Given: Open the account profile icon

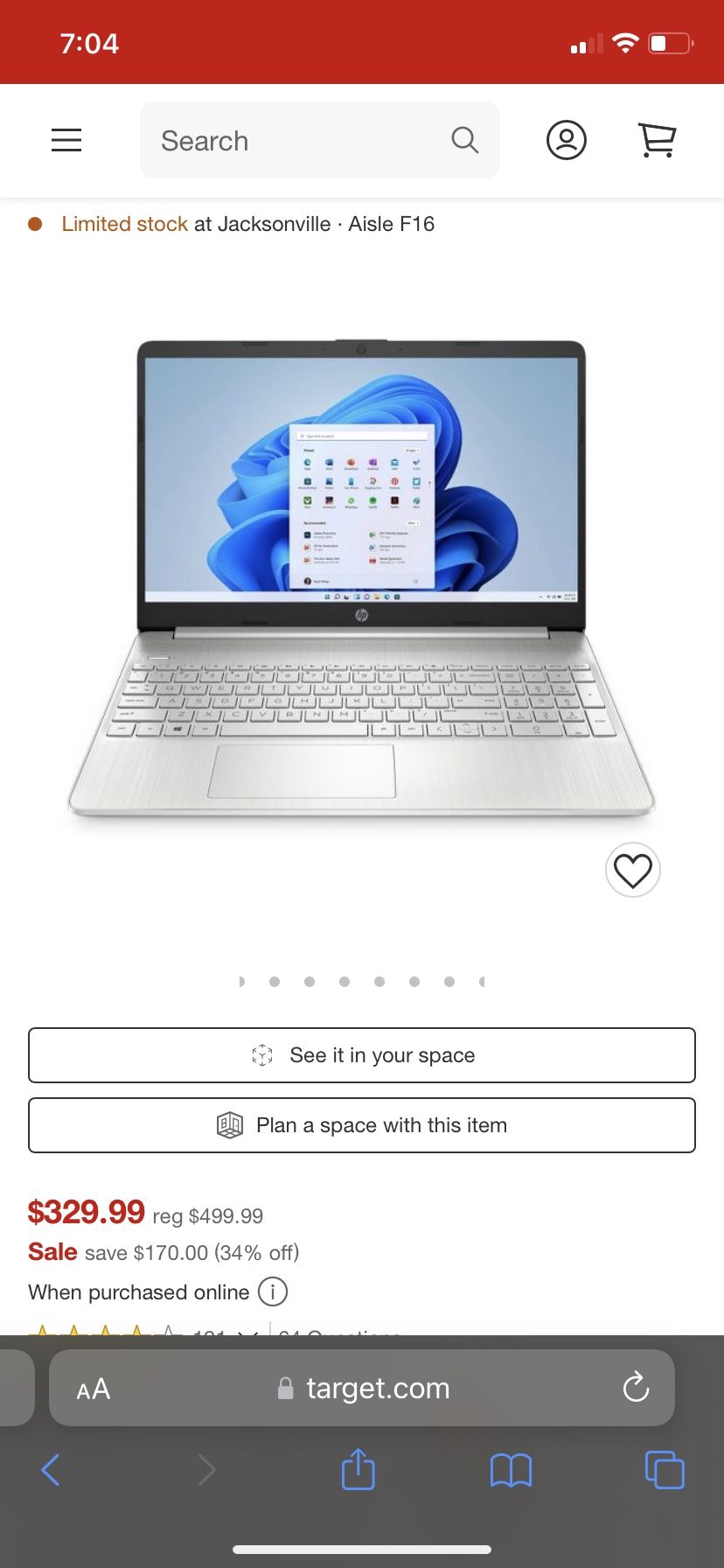Looking at the screenshot, I should pyautogui.click(x=567, y=140).
